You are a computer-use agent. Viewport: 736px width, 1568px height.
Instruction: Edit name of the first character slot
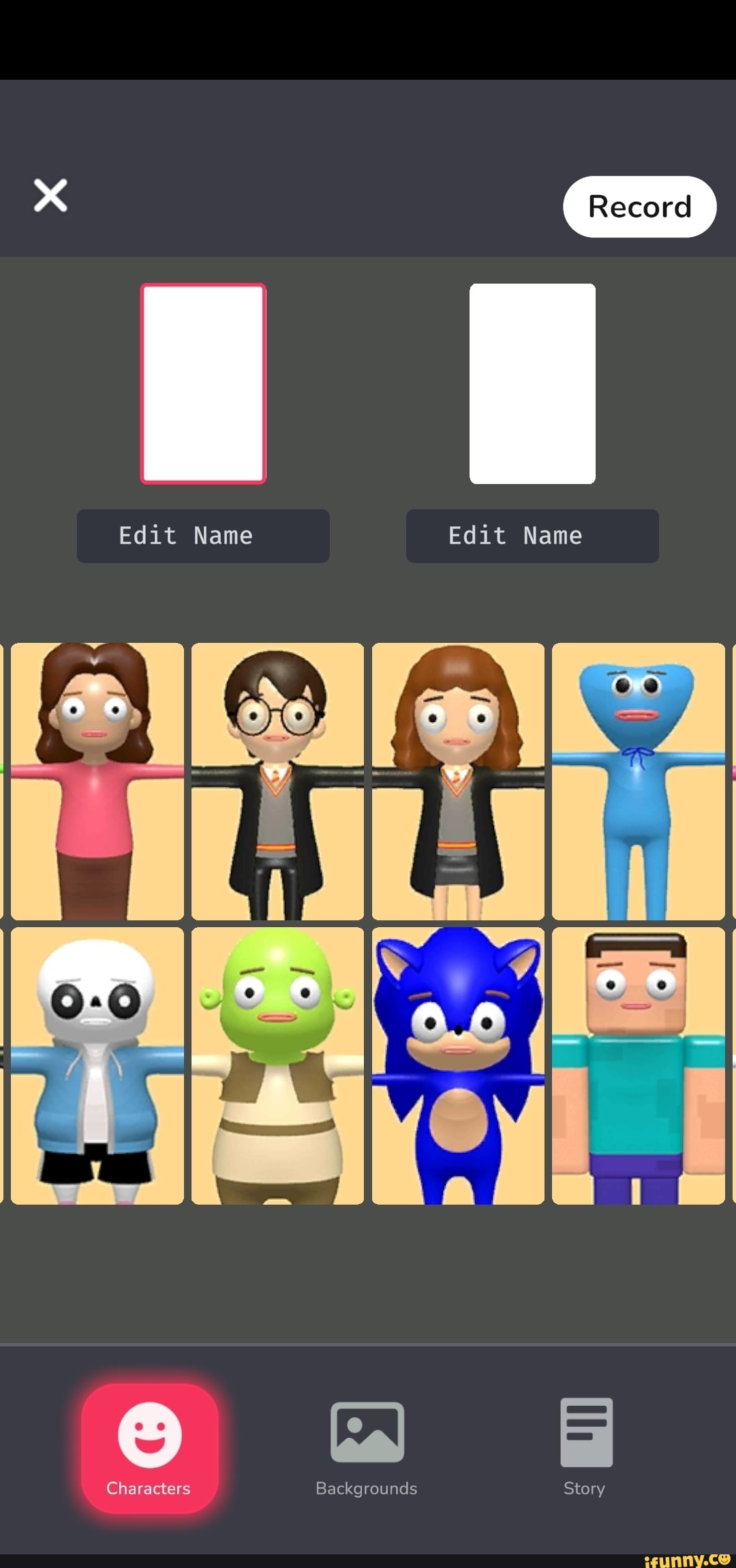point(203,536)
